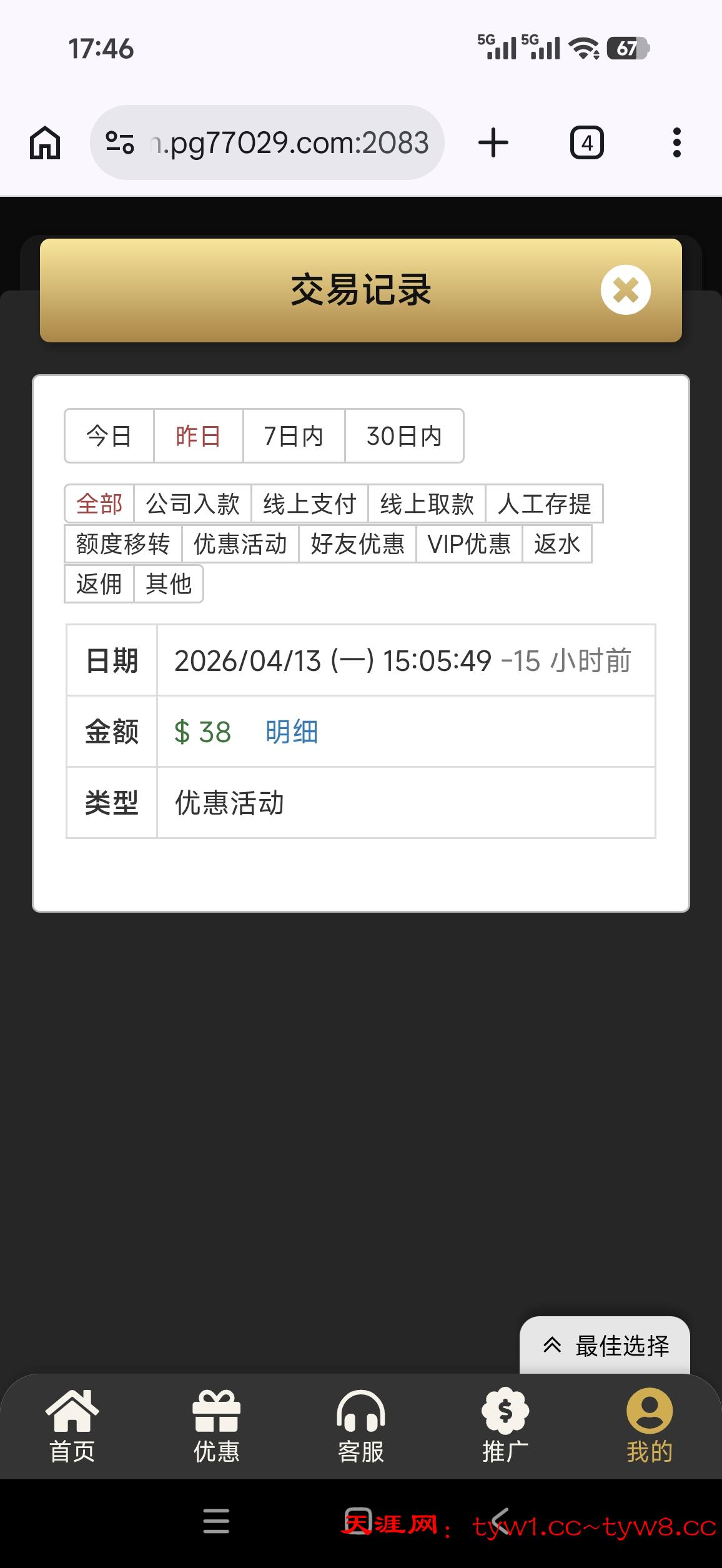Close the 交易记录 dialog
The image size is (722, 1568).
625,290
